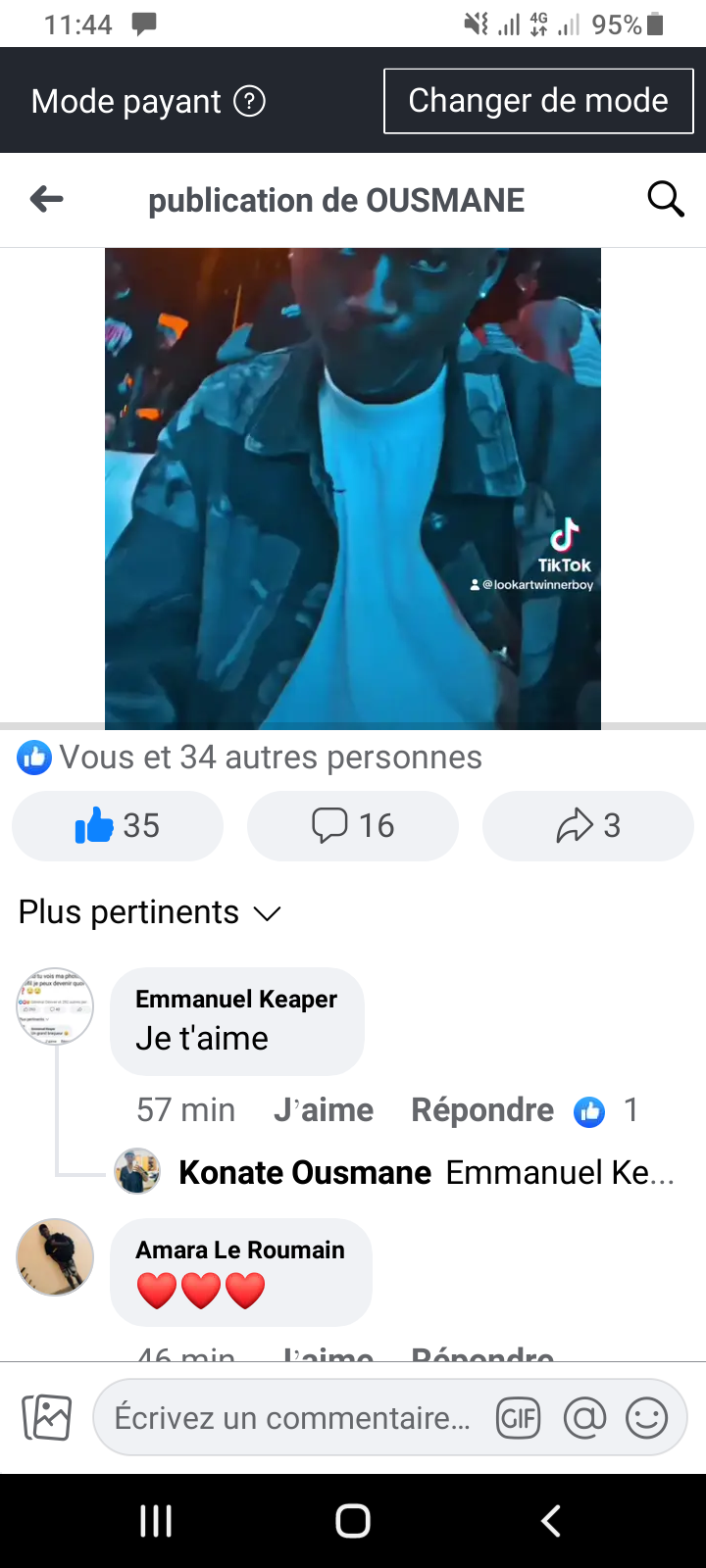Like Emmanuel Keaper's comment with J'aime
This screenshot has height=1568, width=706.
tap(324, 1109)
